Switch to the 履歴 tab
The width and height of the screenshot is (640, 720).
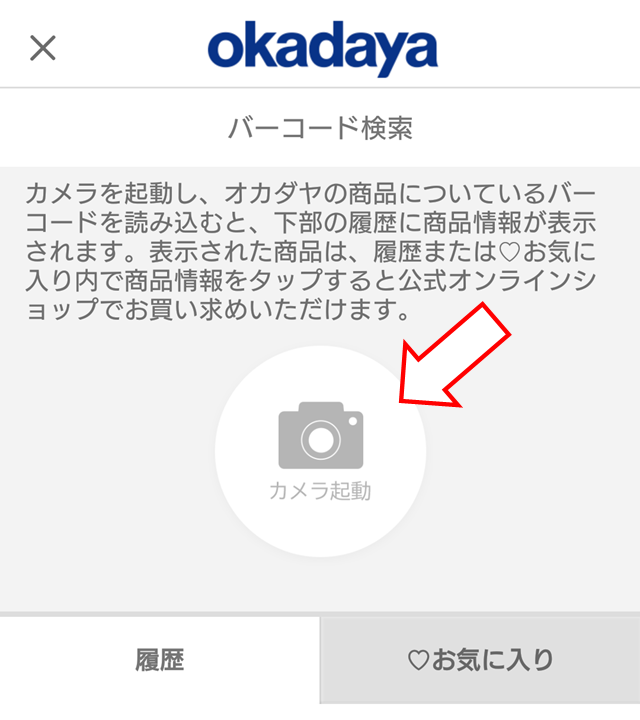tap(160, 660)
